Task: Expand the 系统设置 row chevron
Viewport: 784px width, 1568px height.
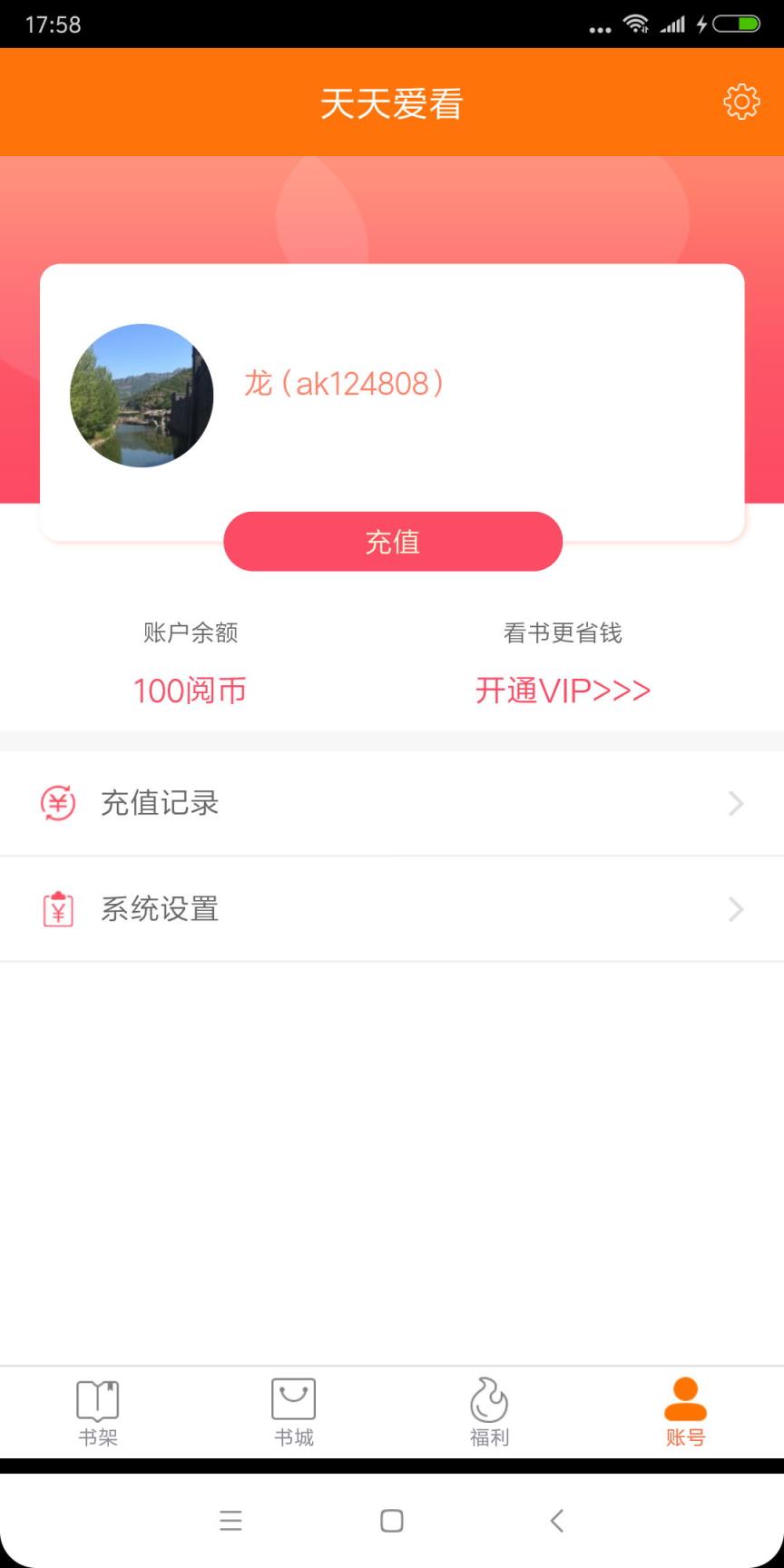Action: click(735, 908)
